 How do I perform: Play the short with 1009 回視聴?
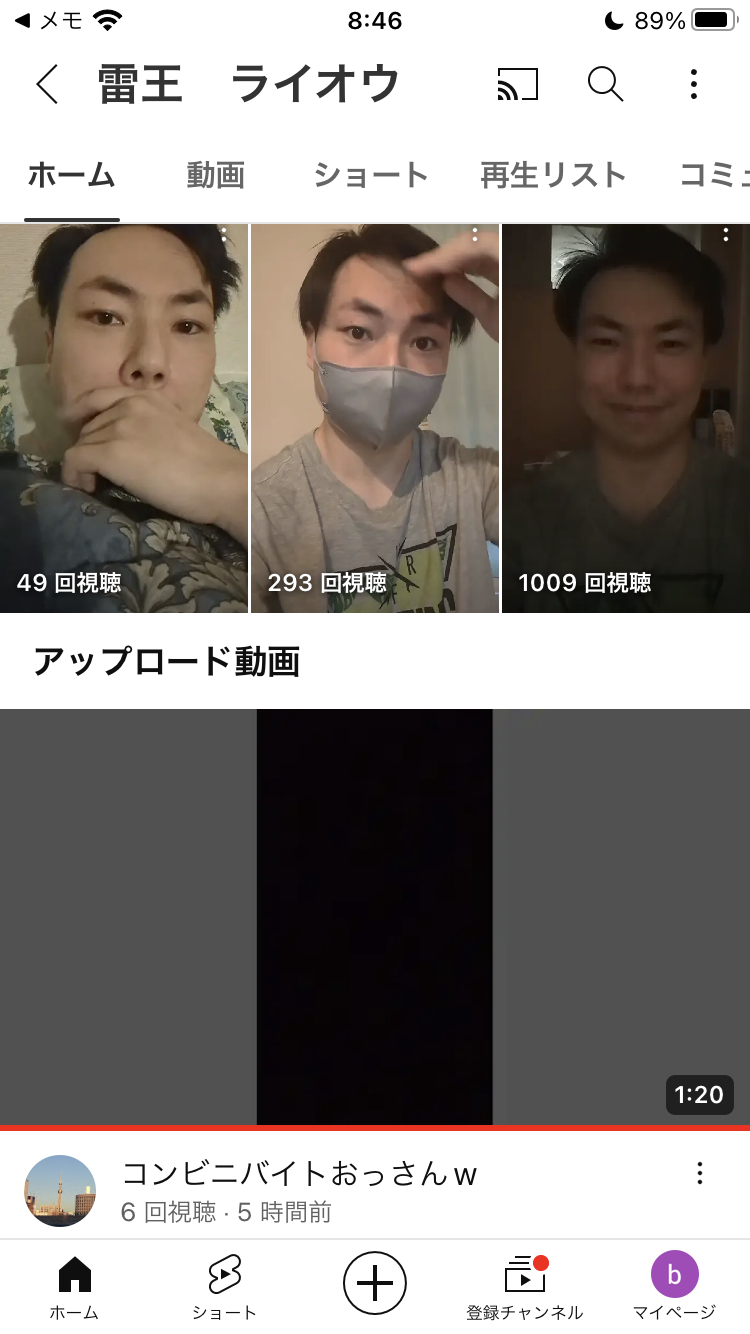(626, 418)
